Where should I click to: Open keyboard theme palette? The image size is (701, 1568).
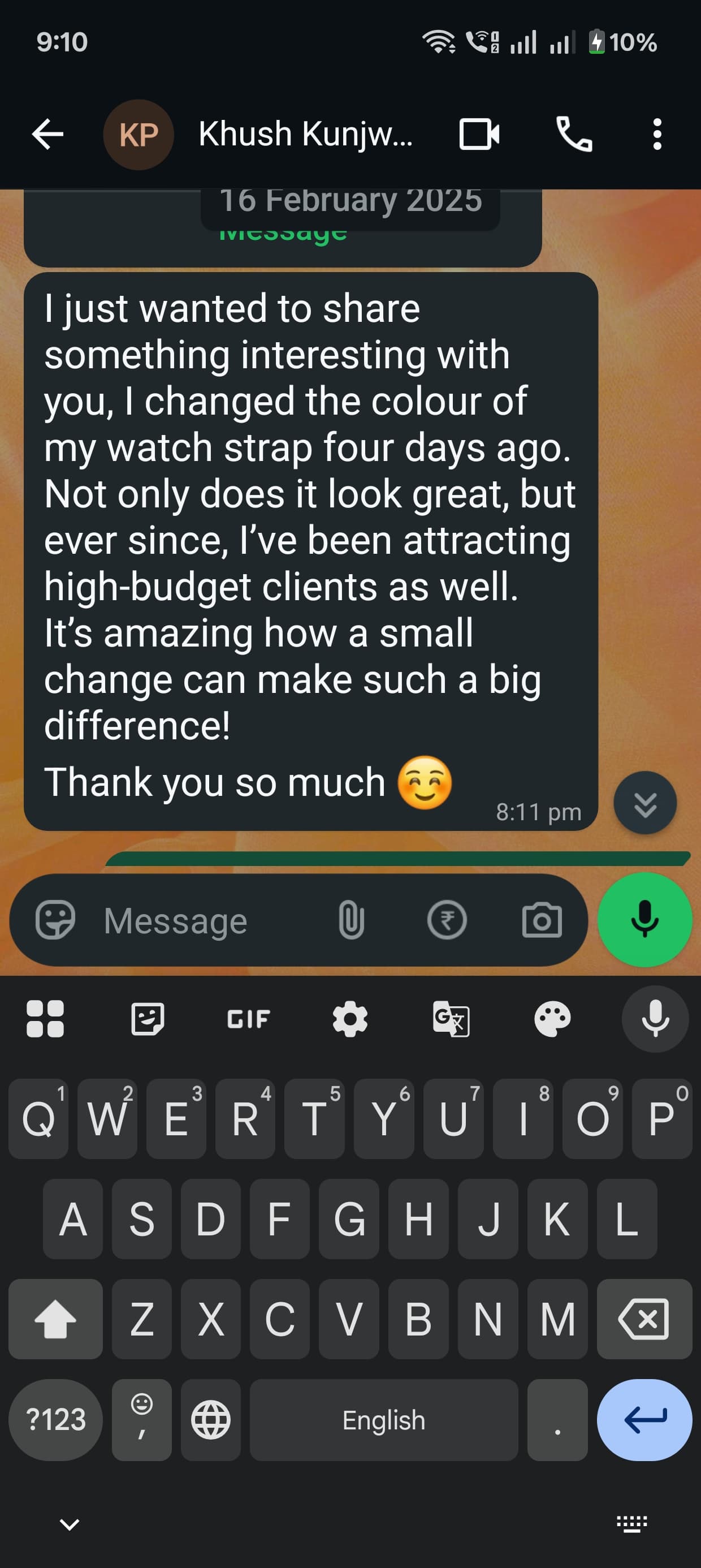[552, 1018]
